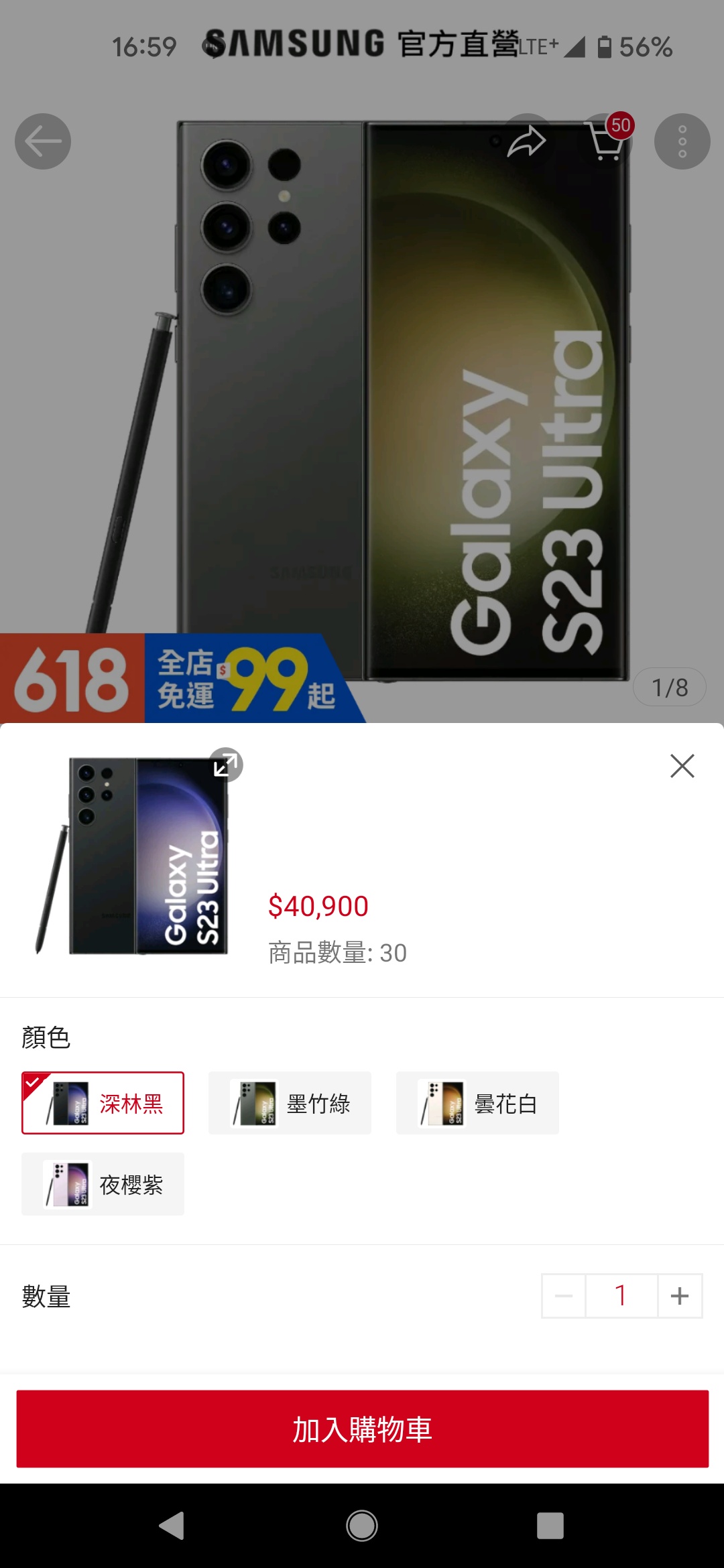Add item with 加入購物車 button

point(362,1429)
